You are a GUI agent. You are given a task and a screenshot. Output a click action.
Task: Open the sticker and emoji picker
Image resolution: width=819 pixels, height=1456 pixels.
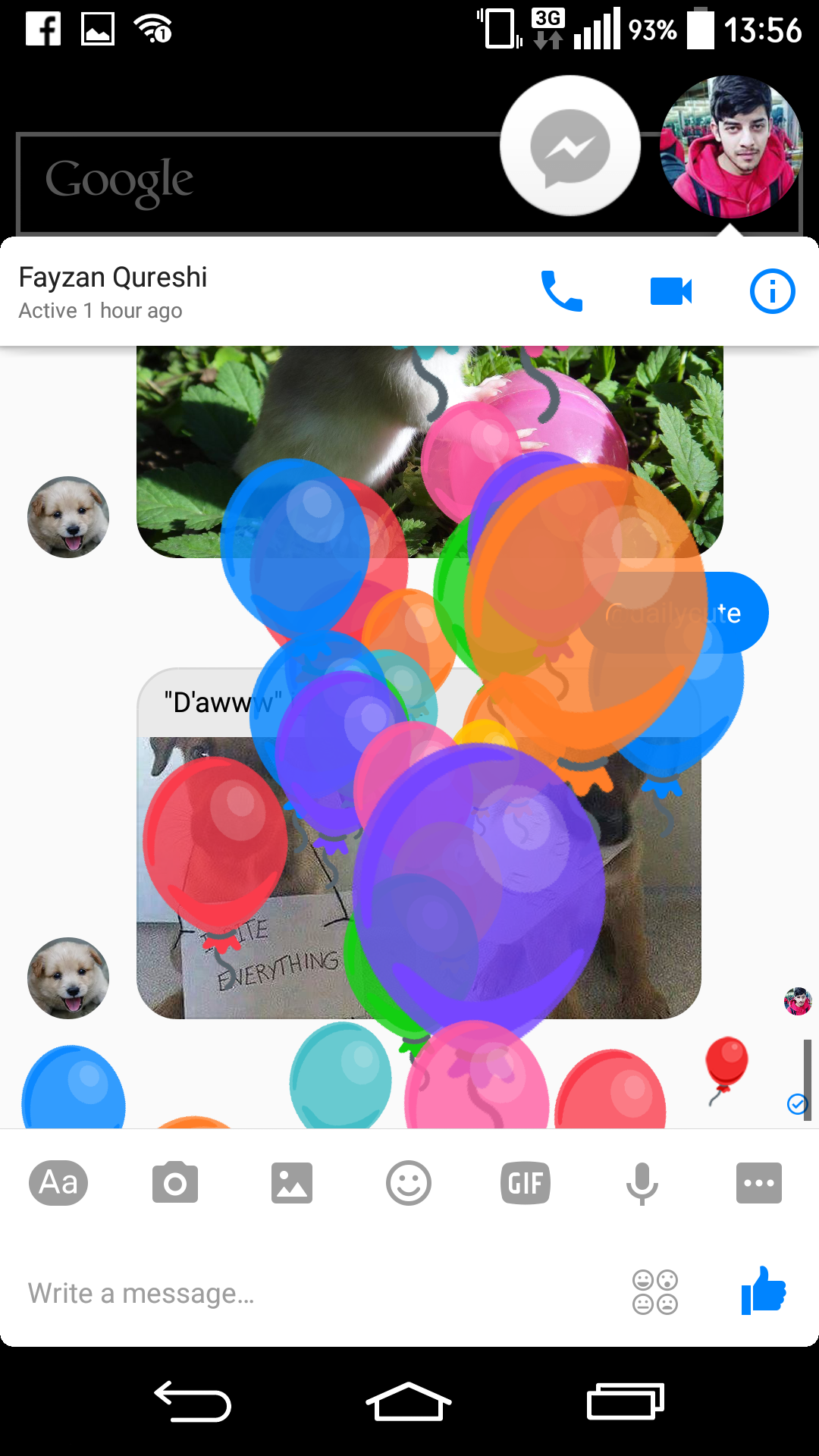coord(409,1183)
